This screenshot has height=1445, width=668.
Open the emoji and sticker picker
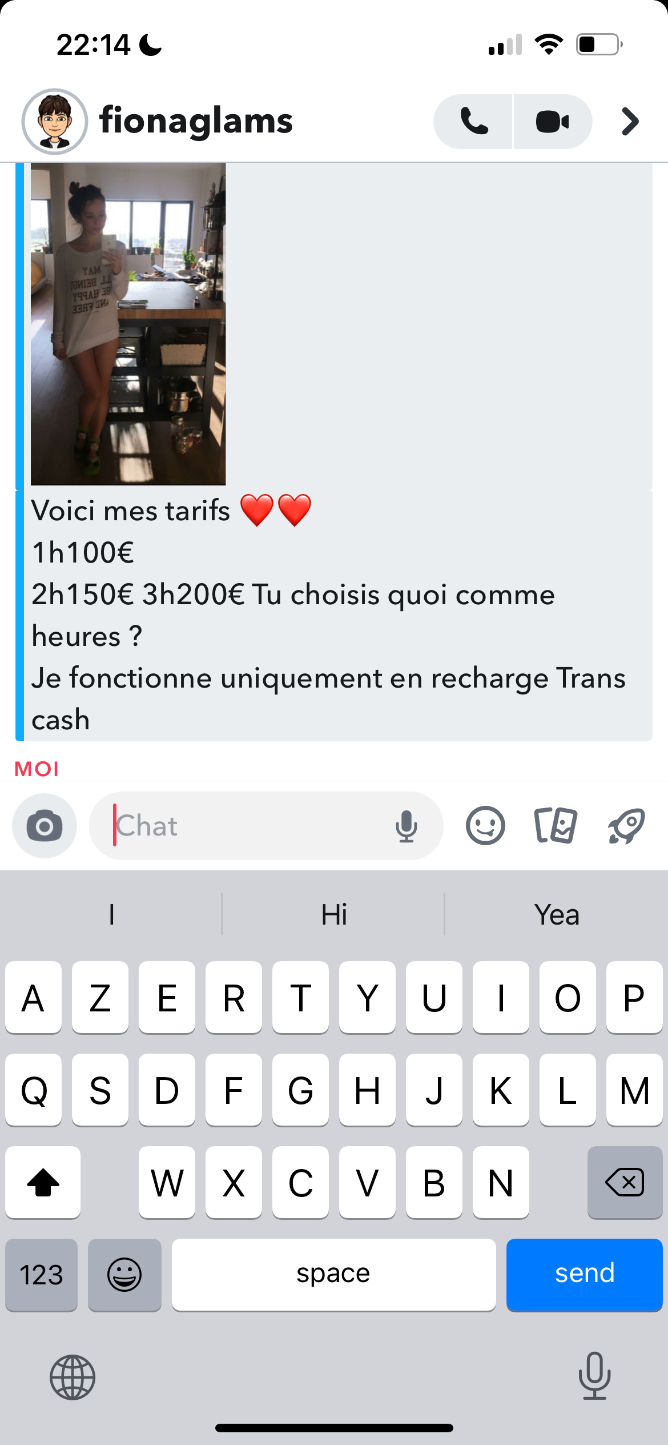coord(486,826)
